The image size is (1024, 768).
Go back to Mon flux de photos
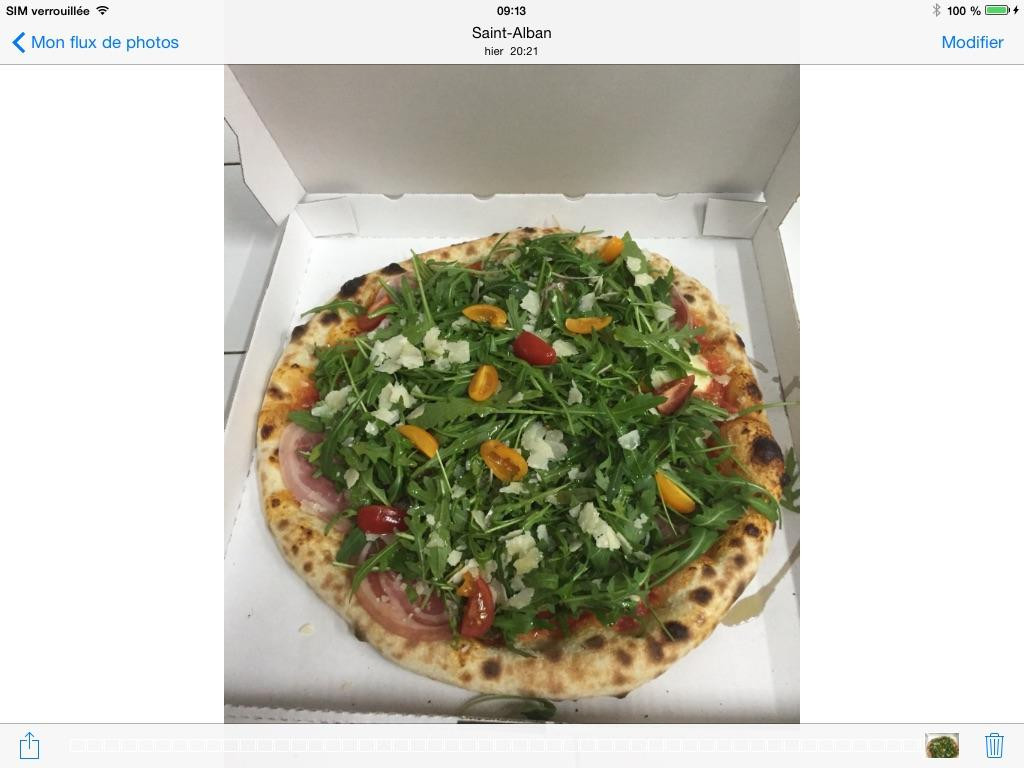click(x=95, y=42)
